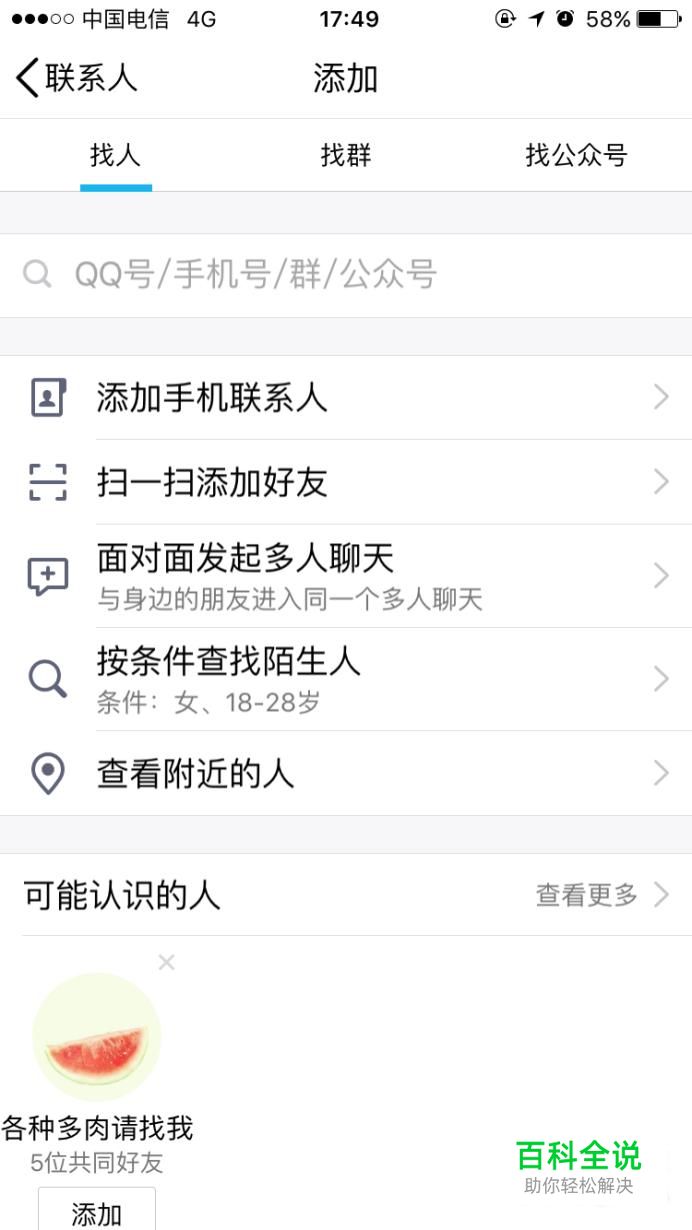Select the 找人 tab

116,156
